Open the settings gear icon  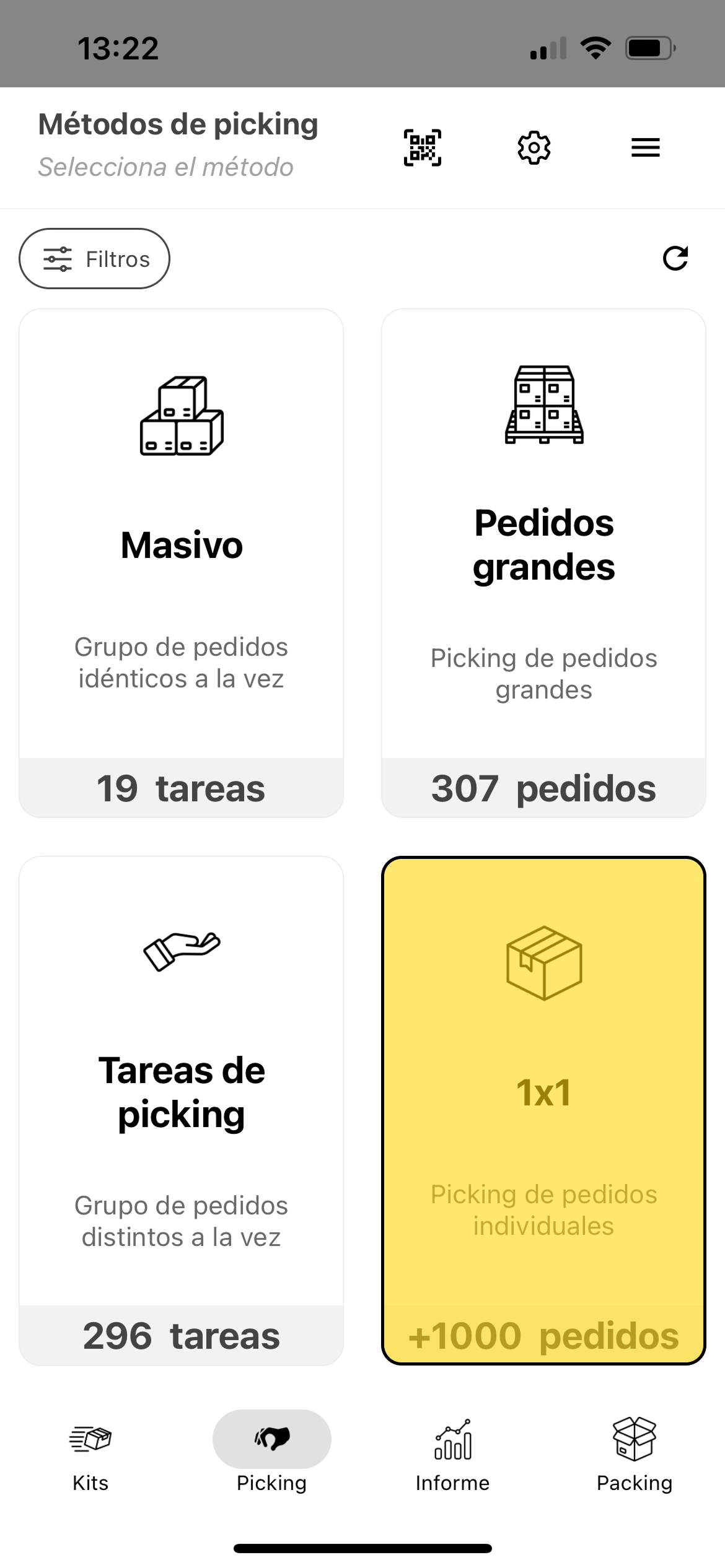[534, 147]
